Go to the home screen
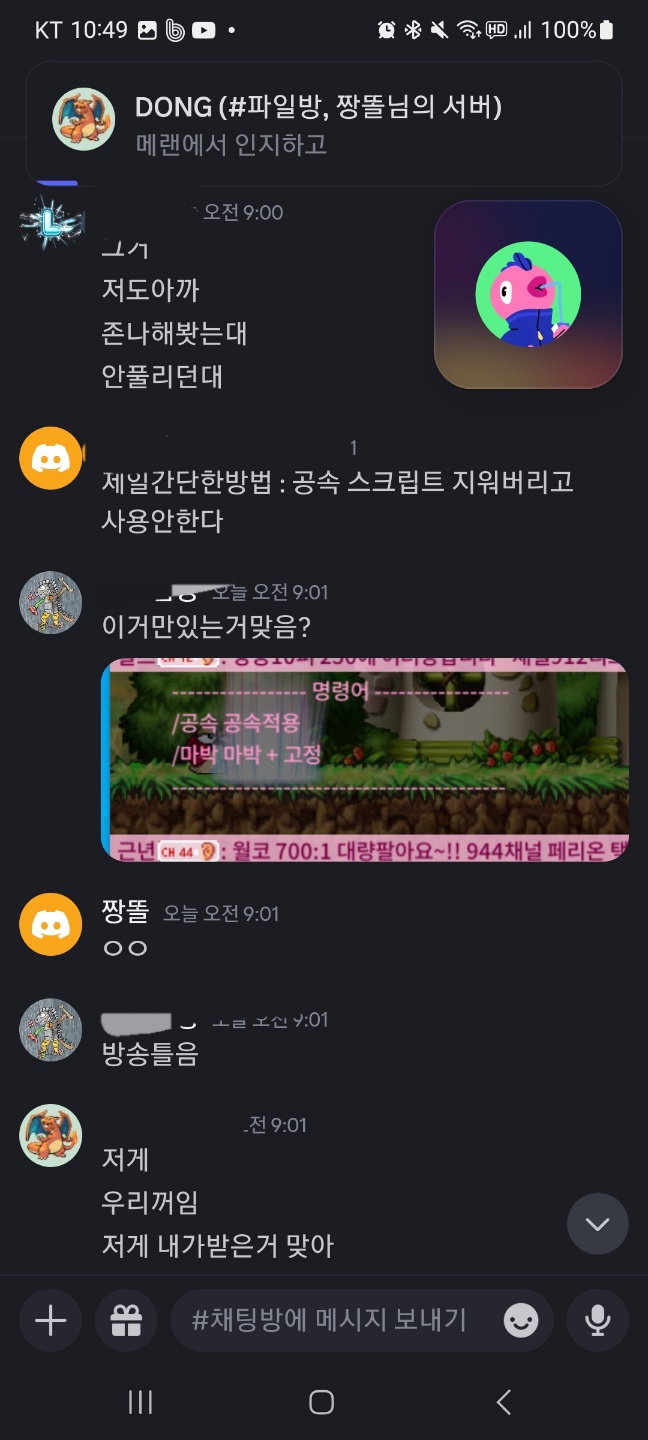The image size is (648, 1440). point(321,1402)
